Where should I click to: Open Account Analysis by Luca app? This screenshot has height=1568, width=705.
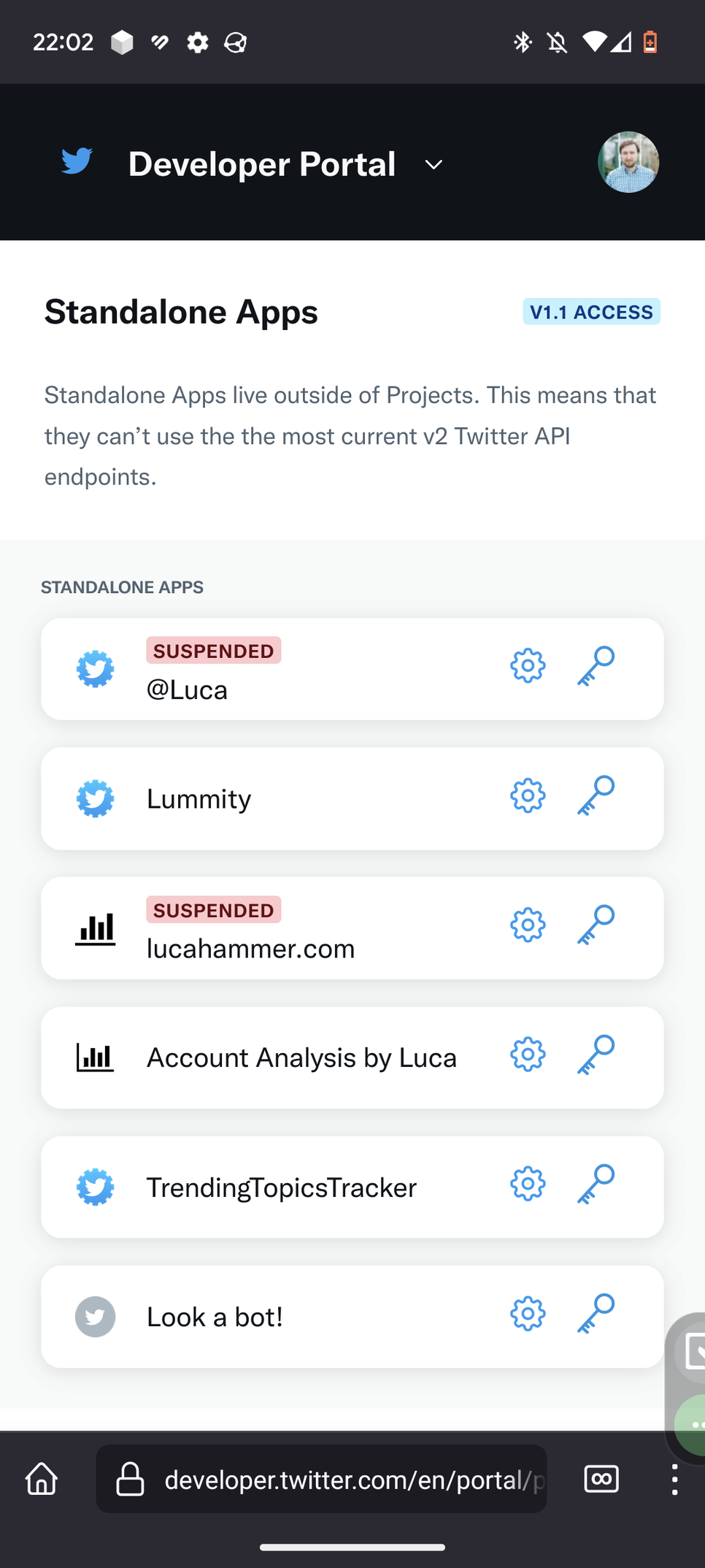(352, 1058)
